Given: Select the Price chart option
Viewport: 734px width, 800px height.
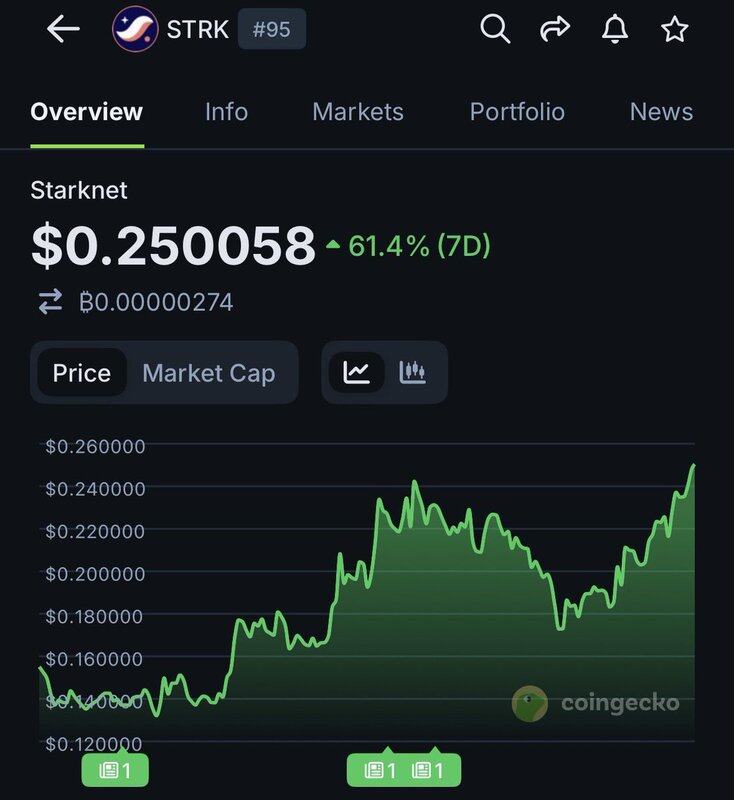Looking at the screenshot, I should pyautogui.click(x=82, y=373).
